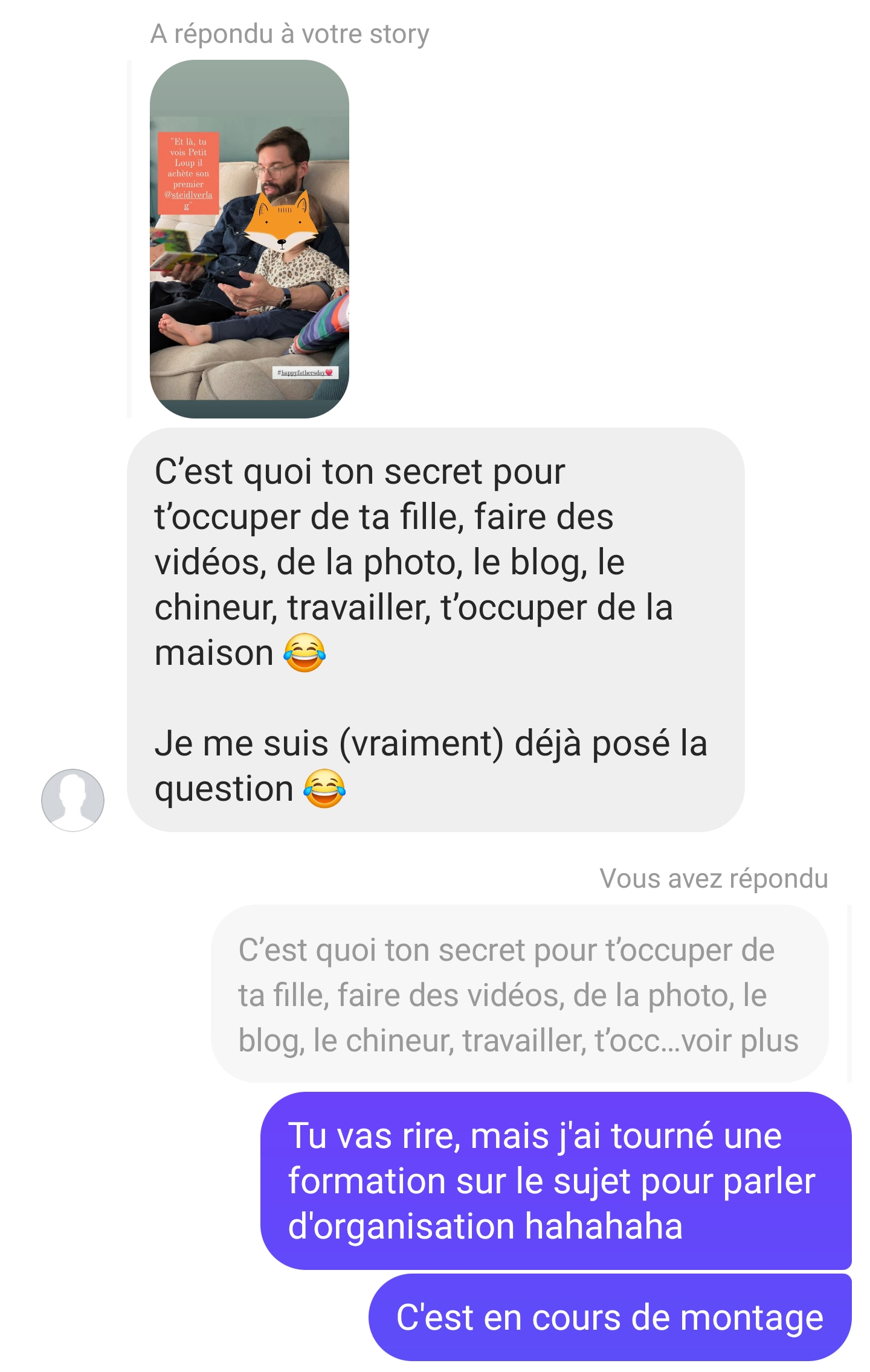Open the sender's profile avatar
Screen dimensions: 870x1372
72,800
